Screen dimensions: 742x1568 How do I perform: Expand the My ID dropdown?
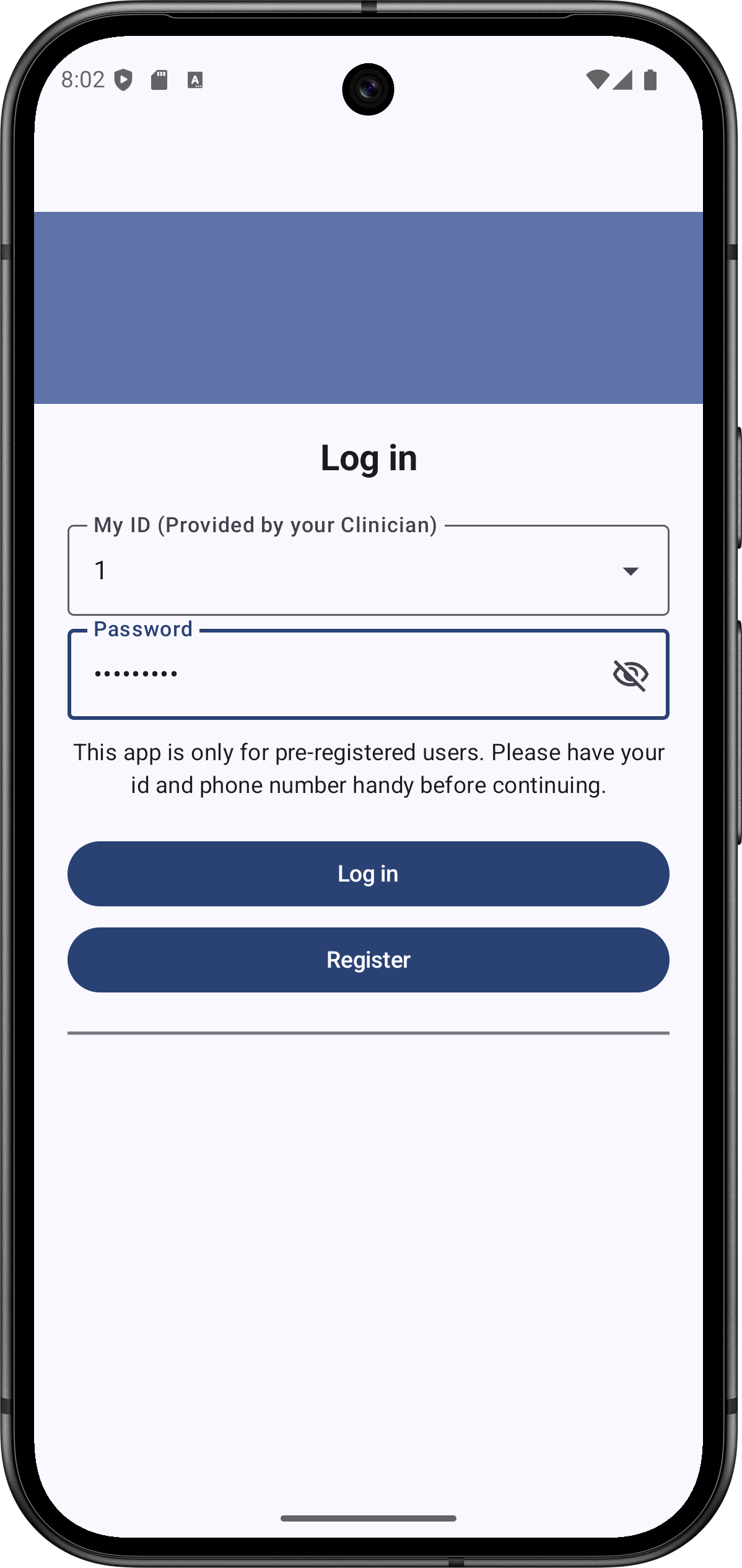point(630,571)
